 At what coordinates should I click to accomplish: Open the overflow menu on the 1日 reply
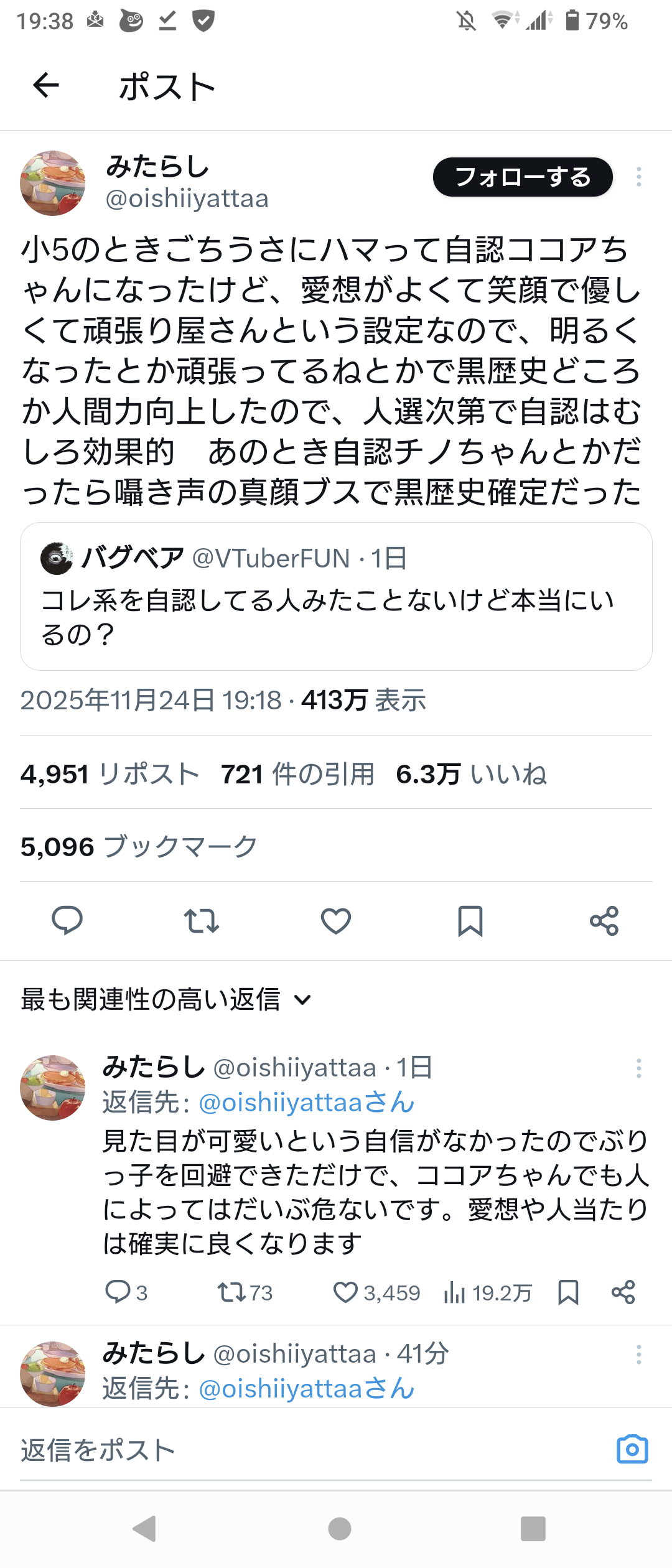click(x=638, y=1068)
